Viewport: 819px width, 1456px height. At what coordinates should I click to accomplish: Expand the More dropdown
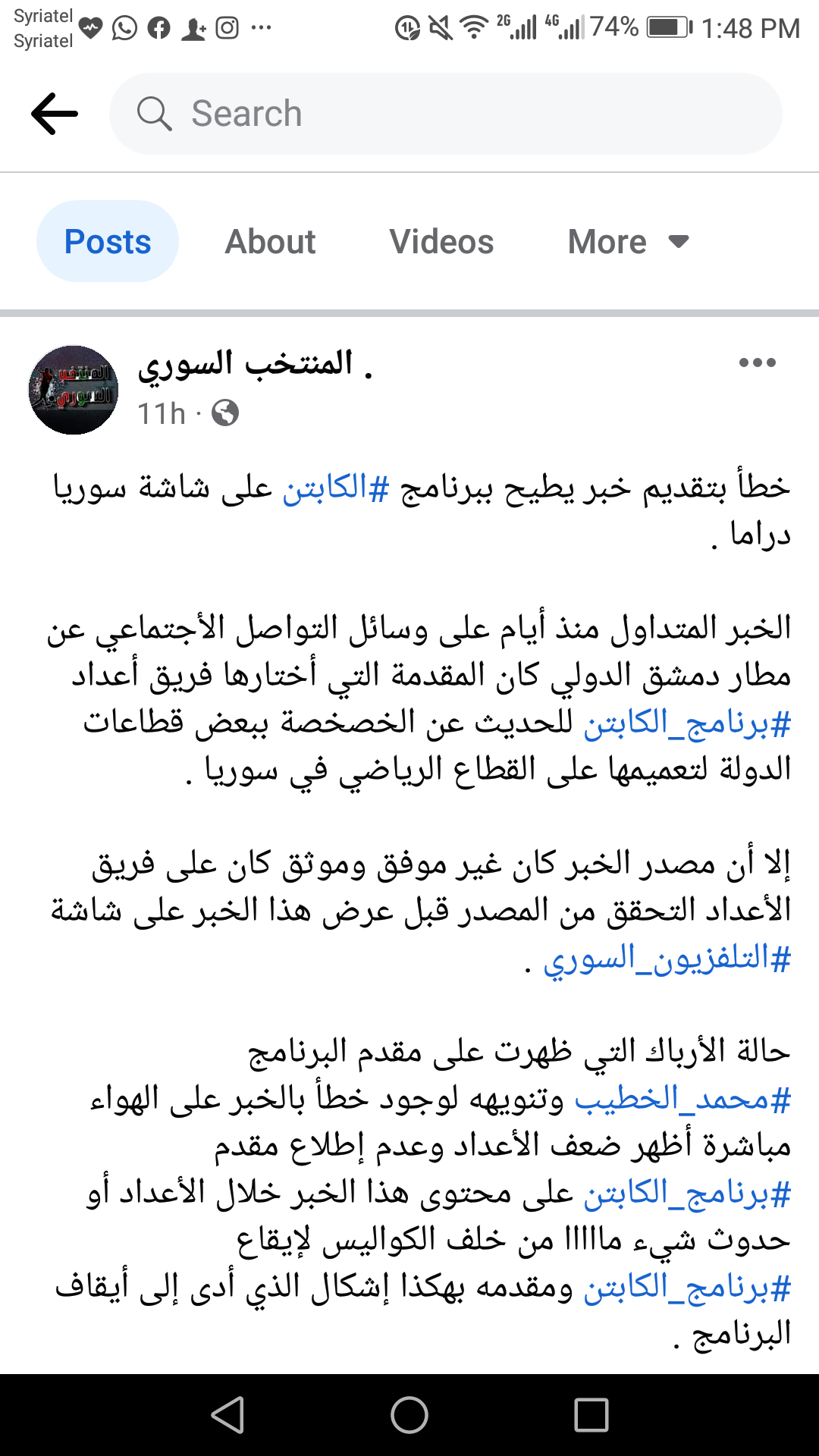[629, 242]
